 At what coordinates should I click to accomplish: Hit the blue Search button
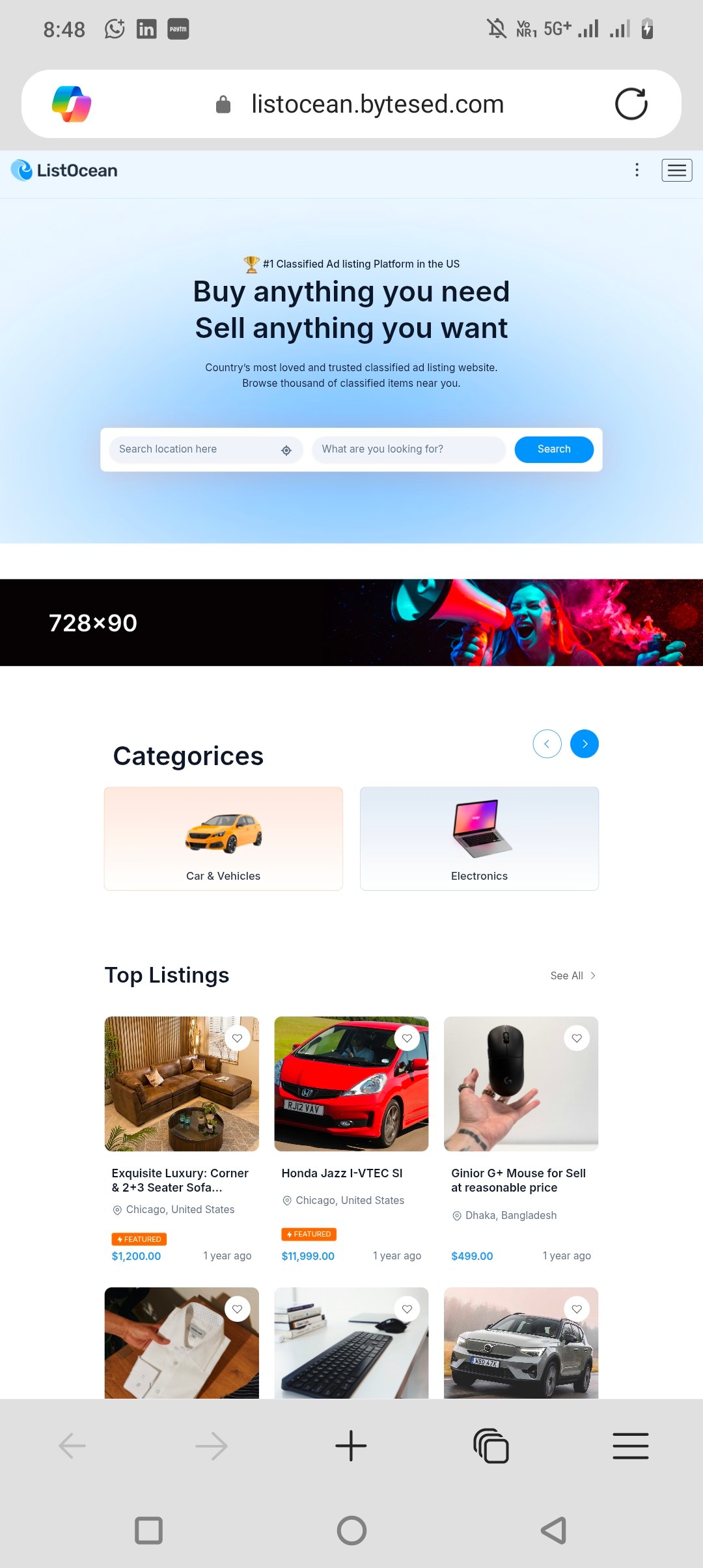point(554,449)
